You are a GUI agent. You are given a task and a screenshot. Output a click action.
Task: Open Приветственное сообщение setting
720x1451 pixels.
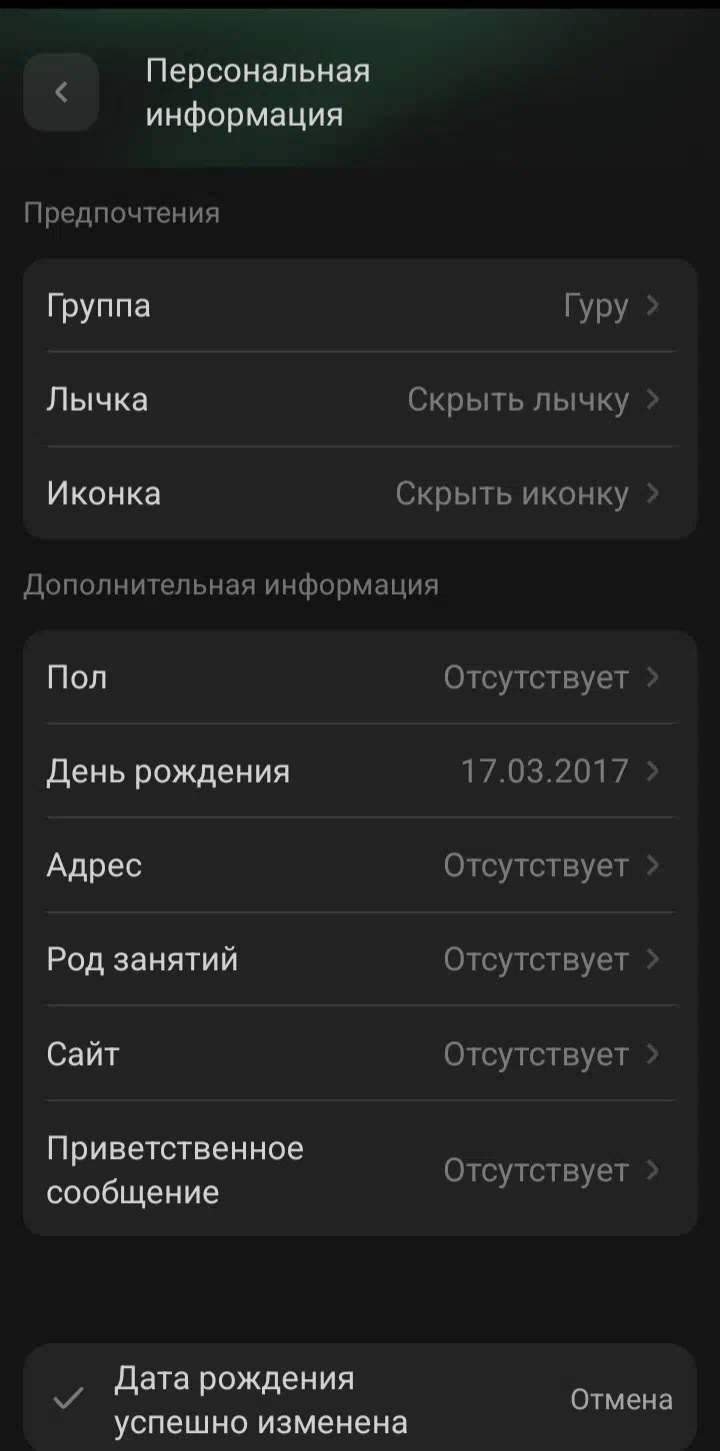coord(360,1170)
